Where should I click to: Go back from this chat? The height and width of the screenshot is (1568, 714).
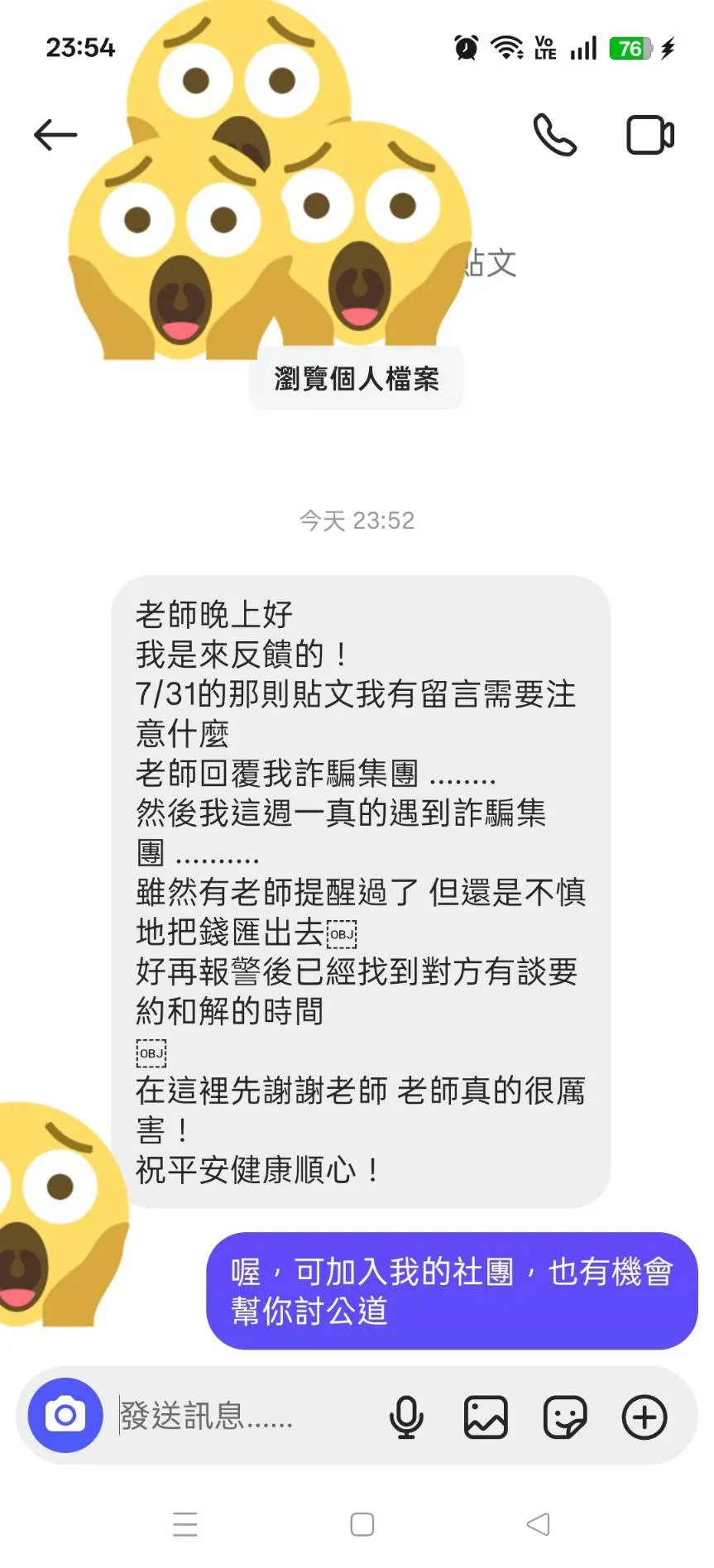click(55, 135)
